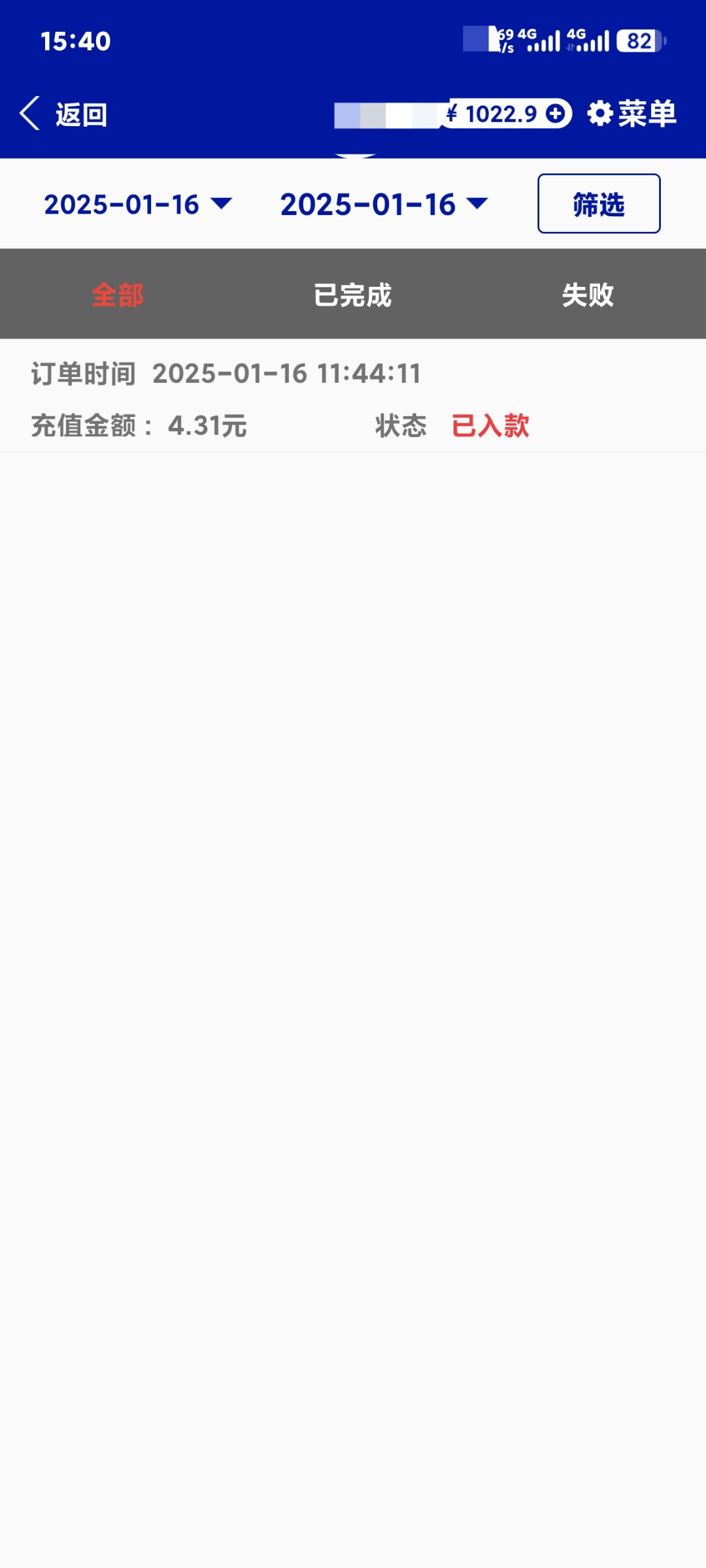Switch to the 全部 tab
This screenshot has height=1568, width=706.
tap(118, 295)
